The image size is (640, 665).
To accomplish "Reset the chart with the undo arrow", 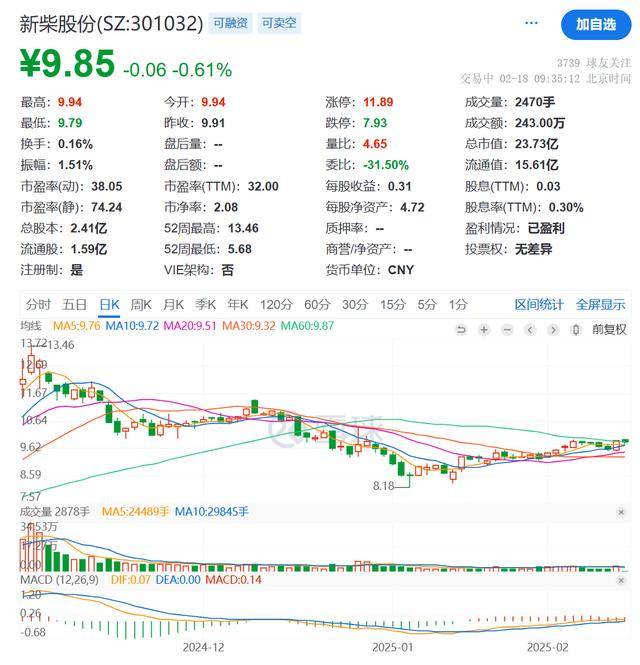I will click(460, 329).
